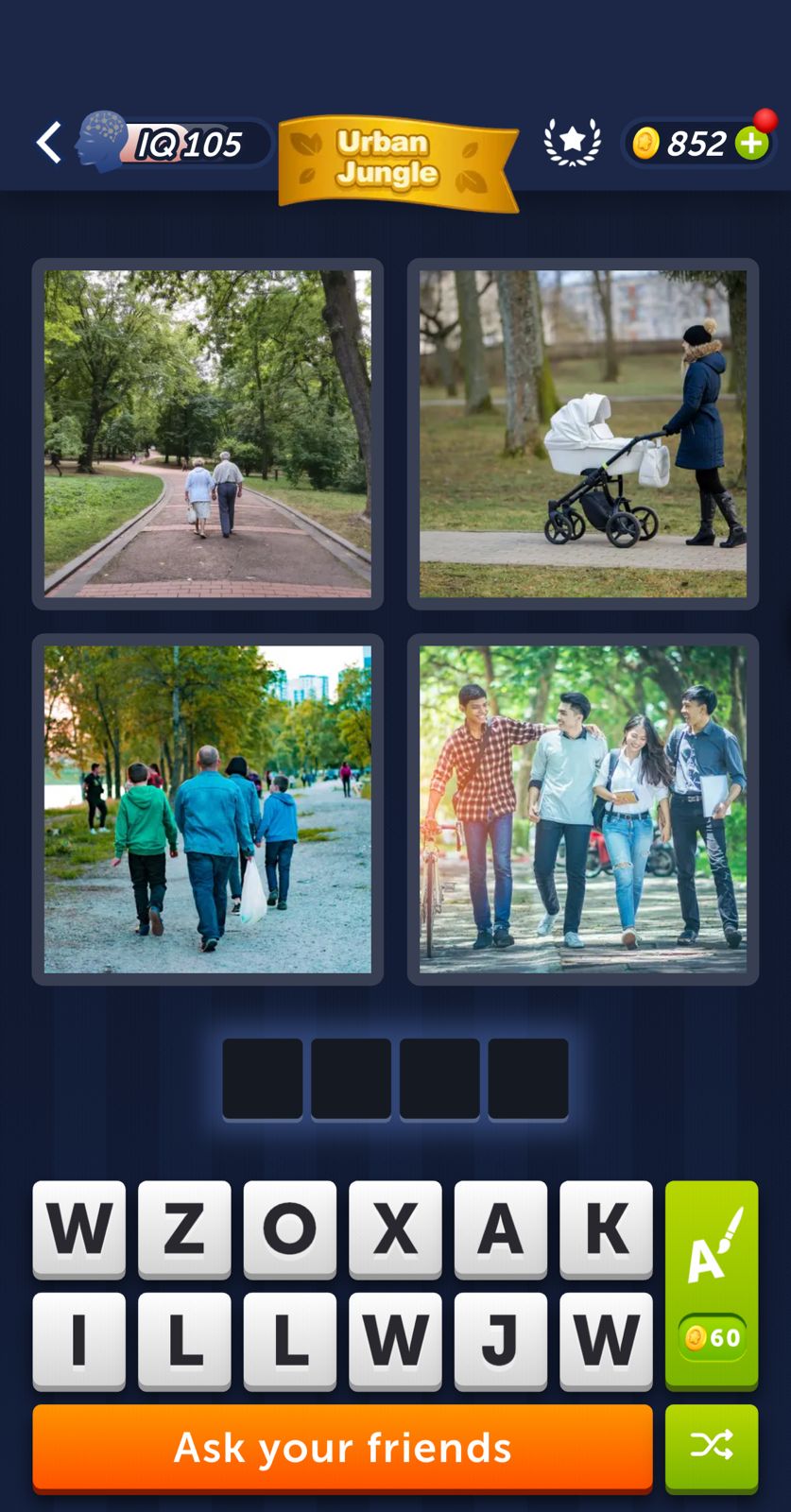Reveal a letter using the 60-coin hint
The height and width of the screenshot is (1512, 791).
click(x=712, y=1283)
